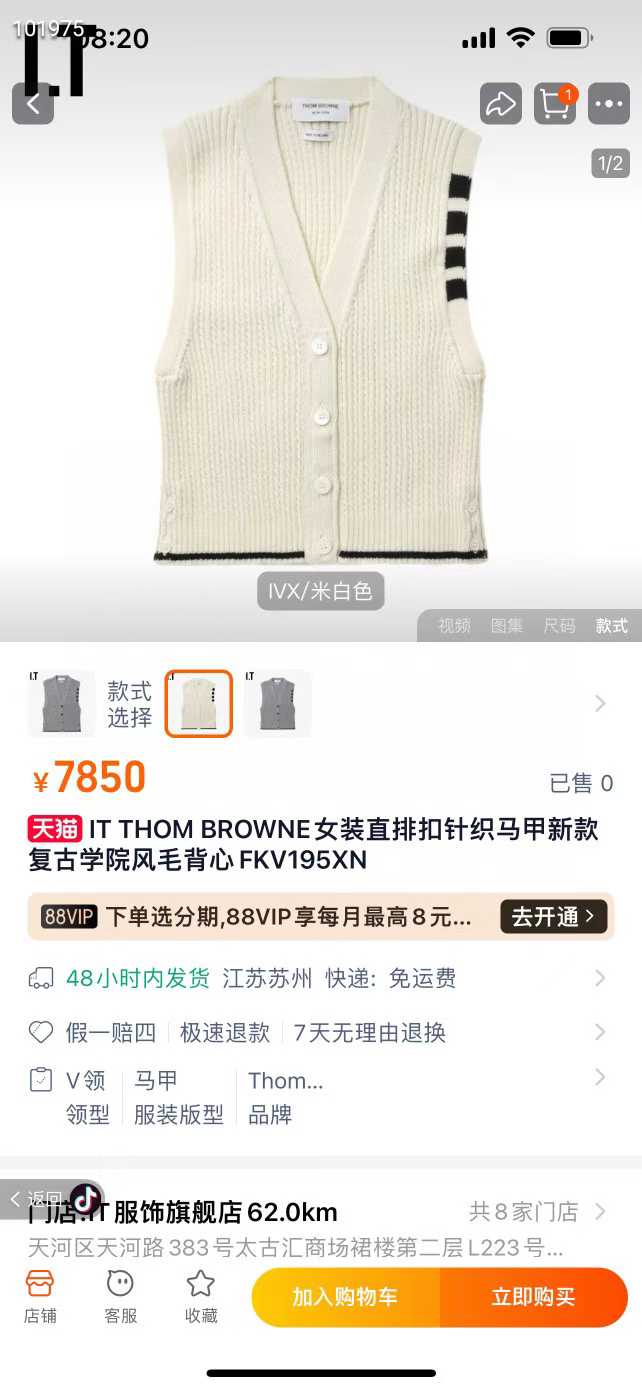Add item to favorites with 收藏
Screen dimensions: 642x1389
pyautogui.click(x=201, y=1297)
